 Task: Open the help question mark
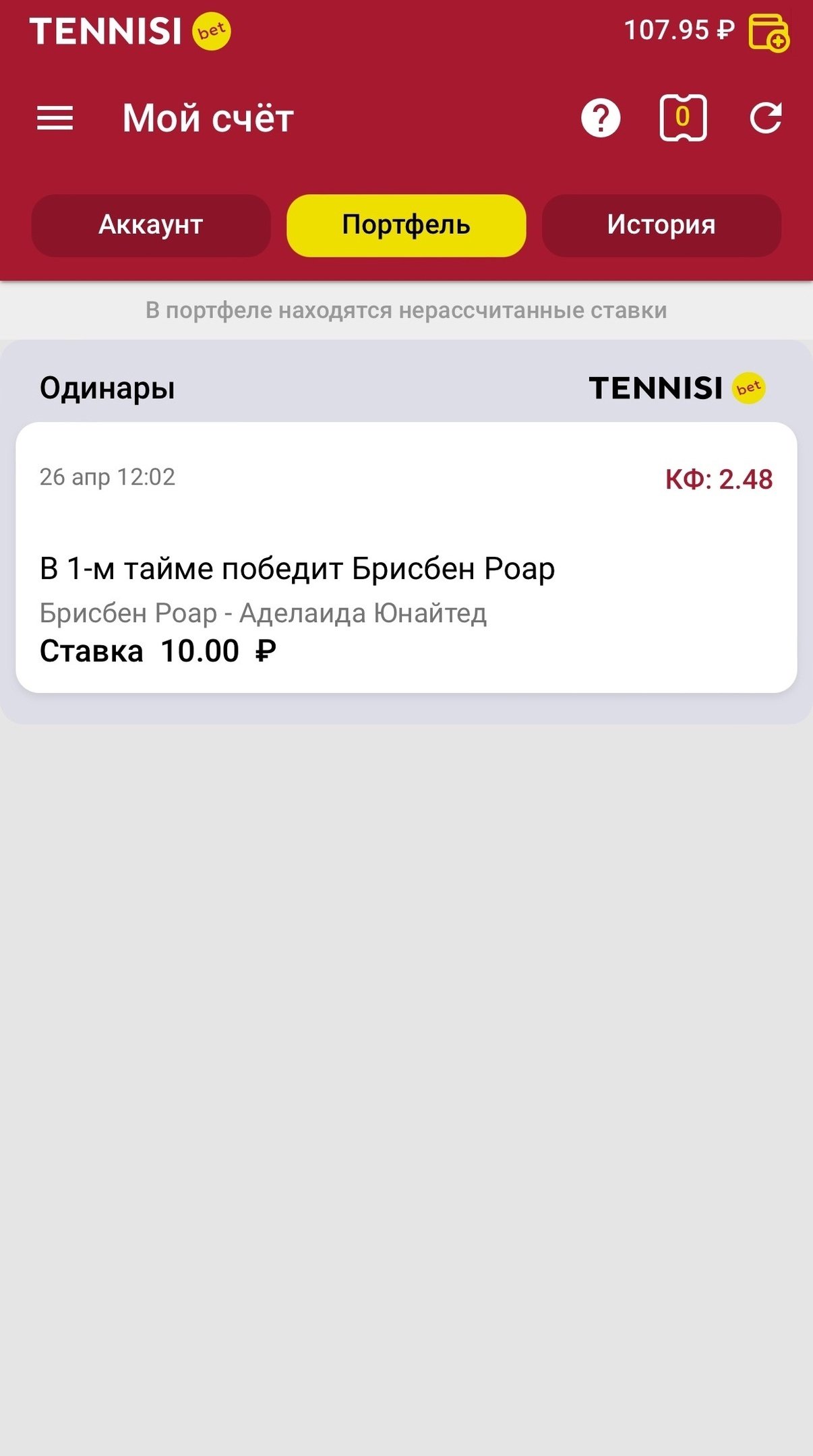click(600, 119)
